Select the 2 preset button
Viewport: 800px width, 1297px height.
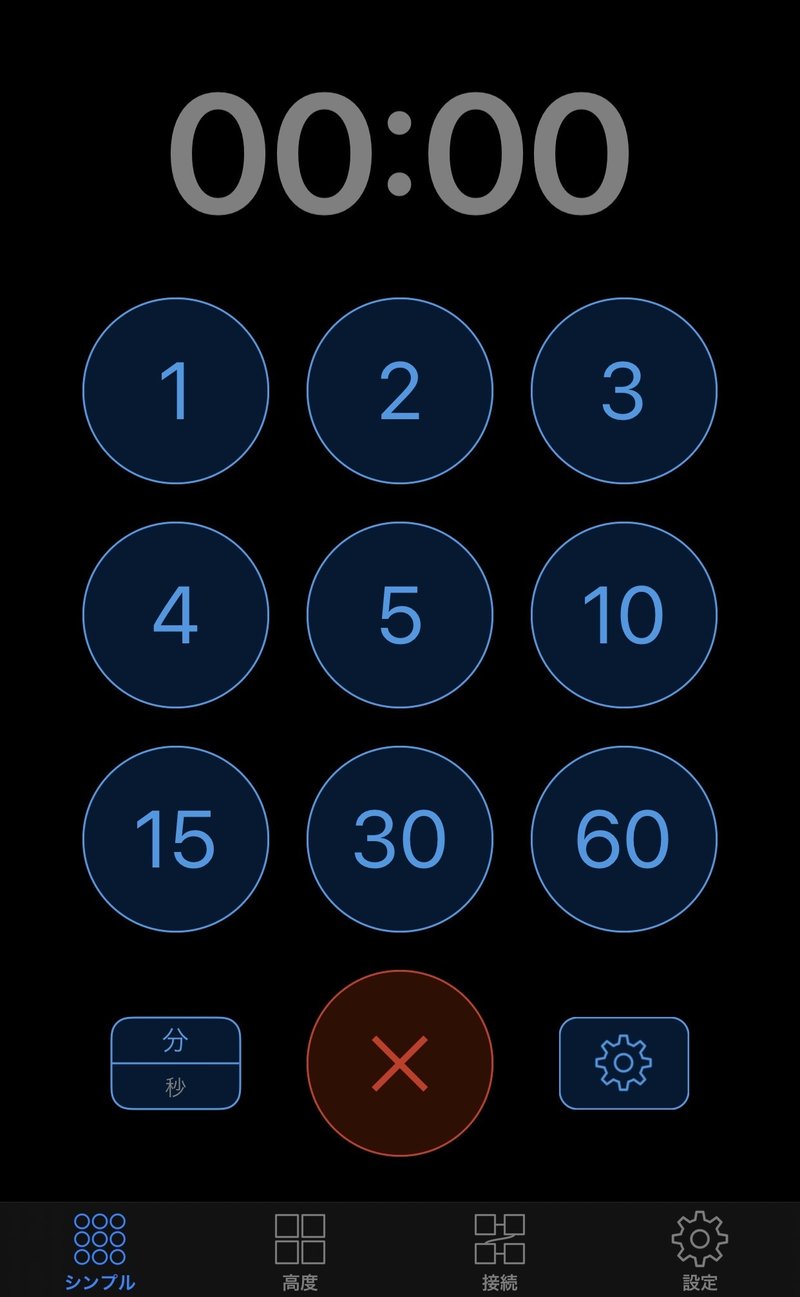click(x=400, y=391)
